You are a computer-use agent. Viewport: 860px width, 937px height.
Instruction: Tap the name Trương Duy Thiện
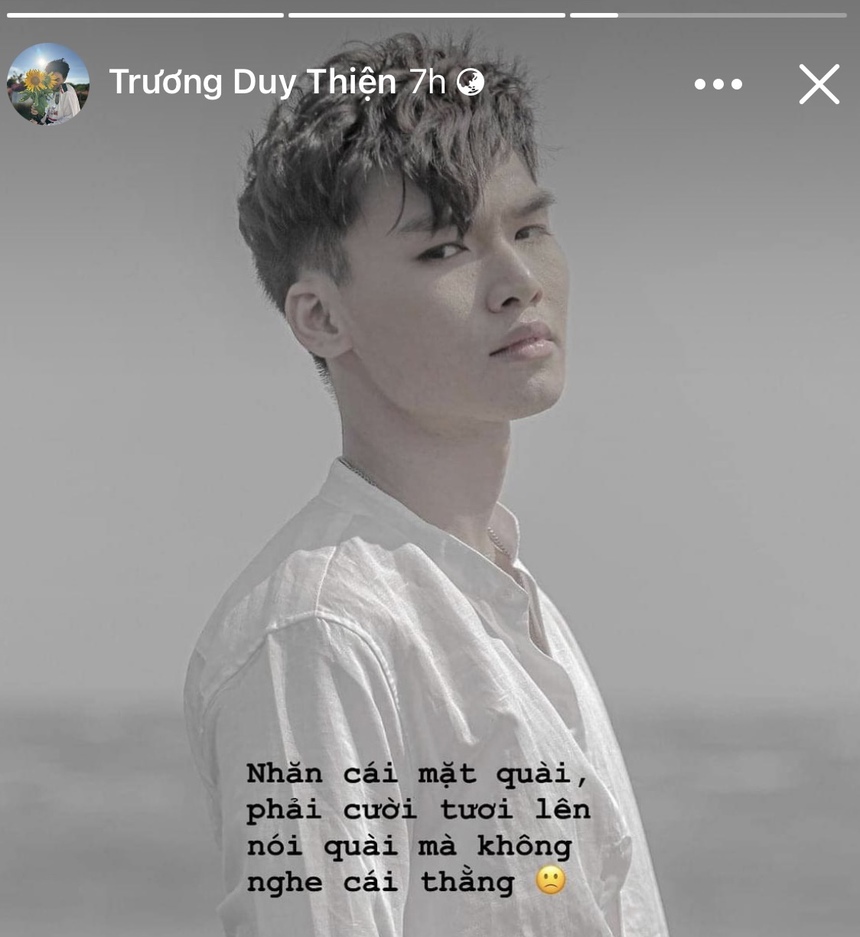(x=252, y=83)
